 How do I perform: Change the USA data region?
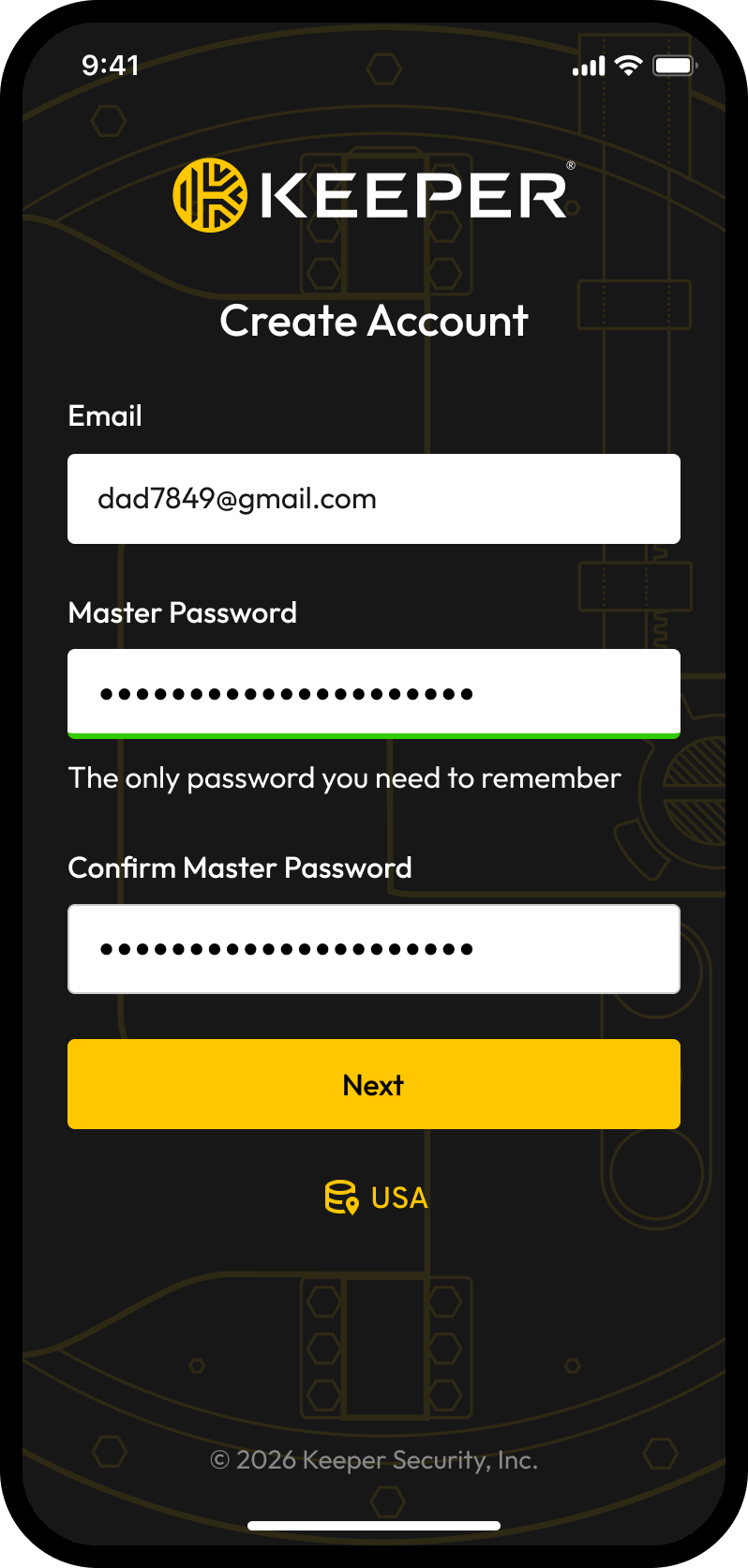pyautogui.click(x=376, y=1198)
